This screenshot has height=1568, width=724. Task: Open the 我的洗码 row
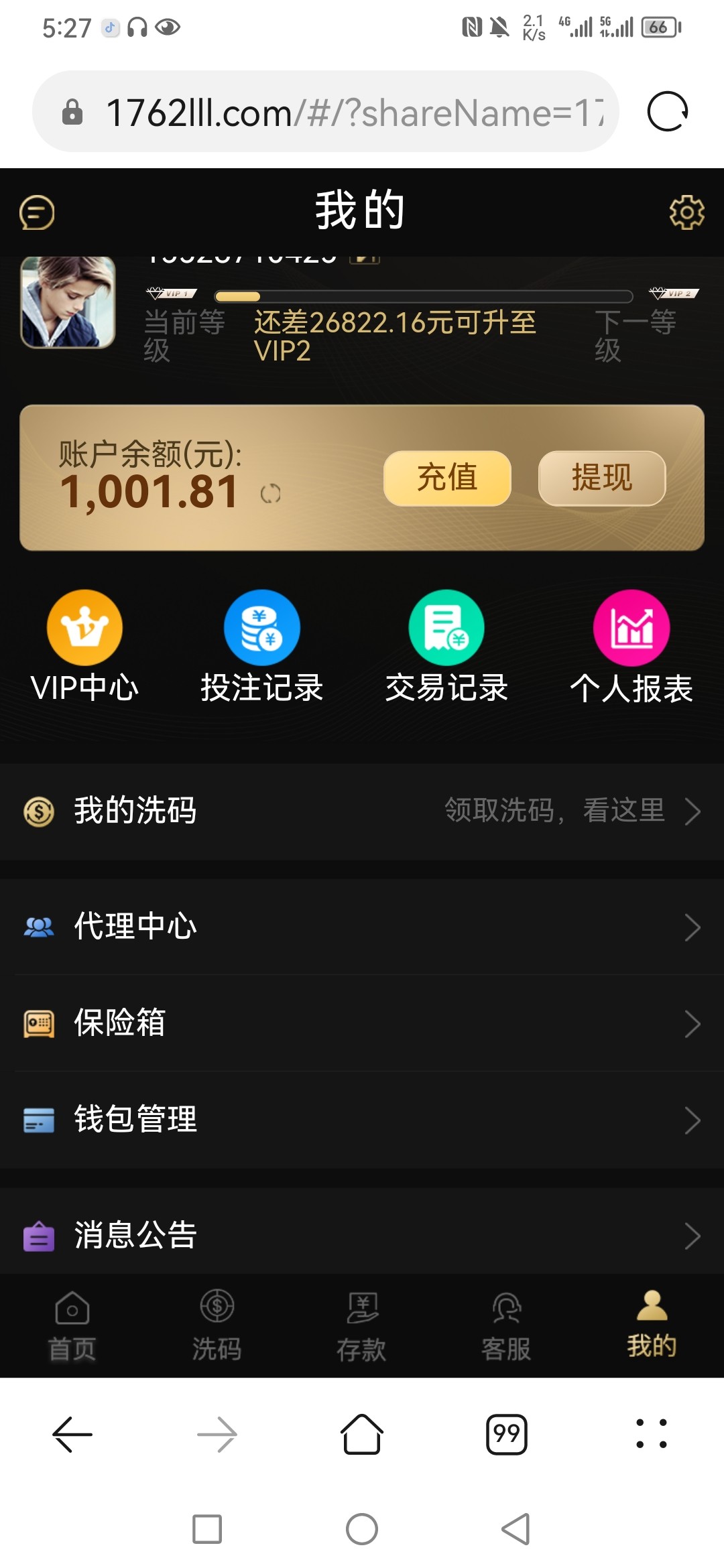click(x=362, y=811)
